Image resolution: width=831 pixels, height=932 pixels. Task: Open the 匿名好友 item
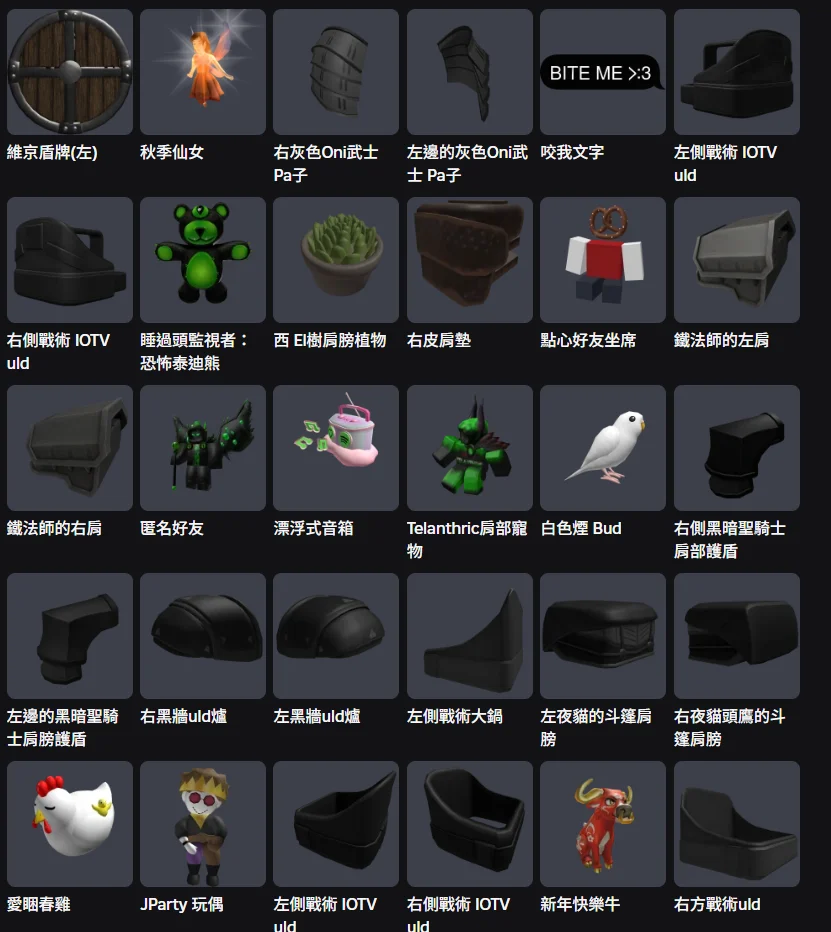tap(203, 448)
